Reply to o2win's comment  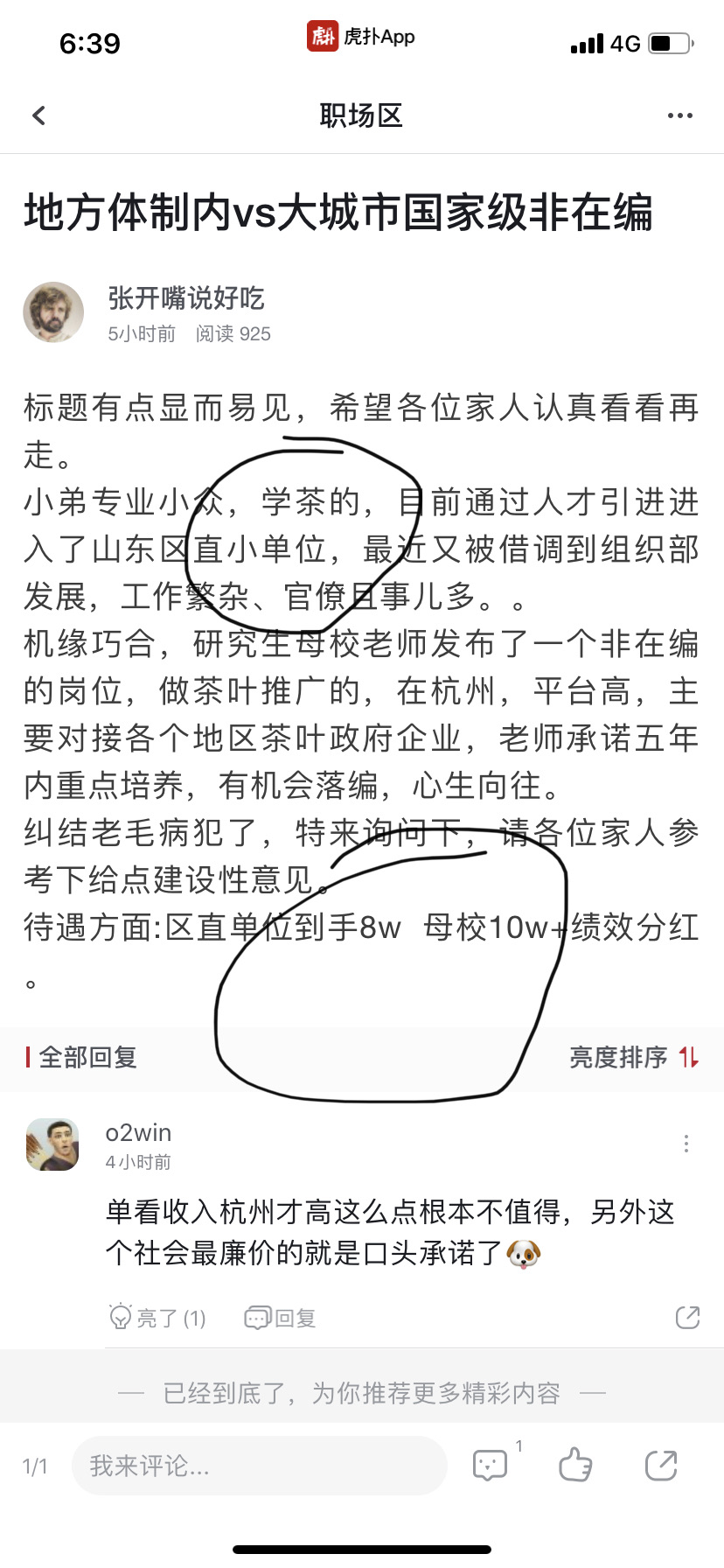click(x=280, y=1318)
